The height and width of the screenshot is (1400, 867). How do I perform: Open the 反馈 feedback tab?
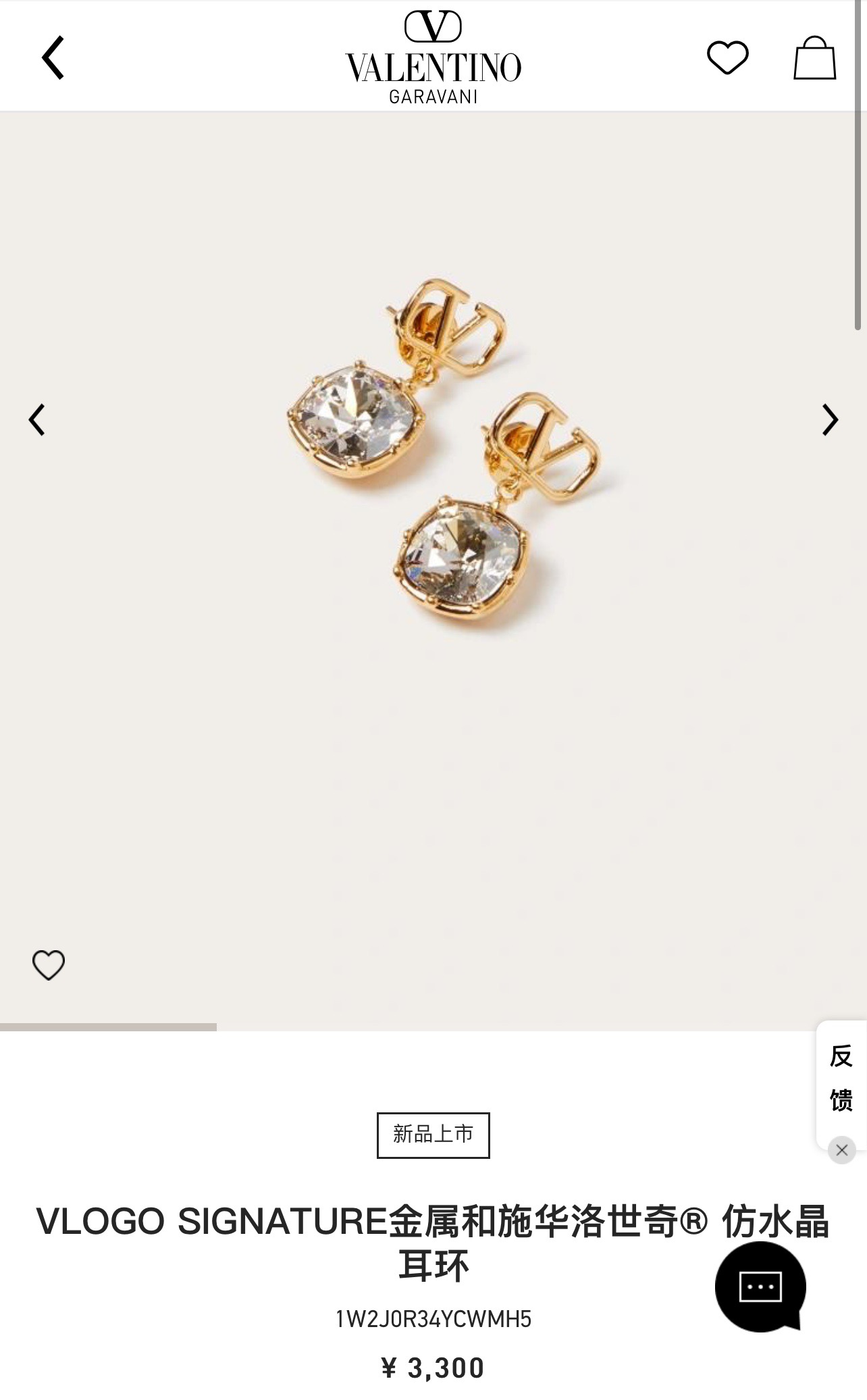coord(841,1079)
